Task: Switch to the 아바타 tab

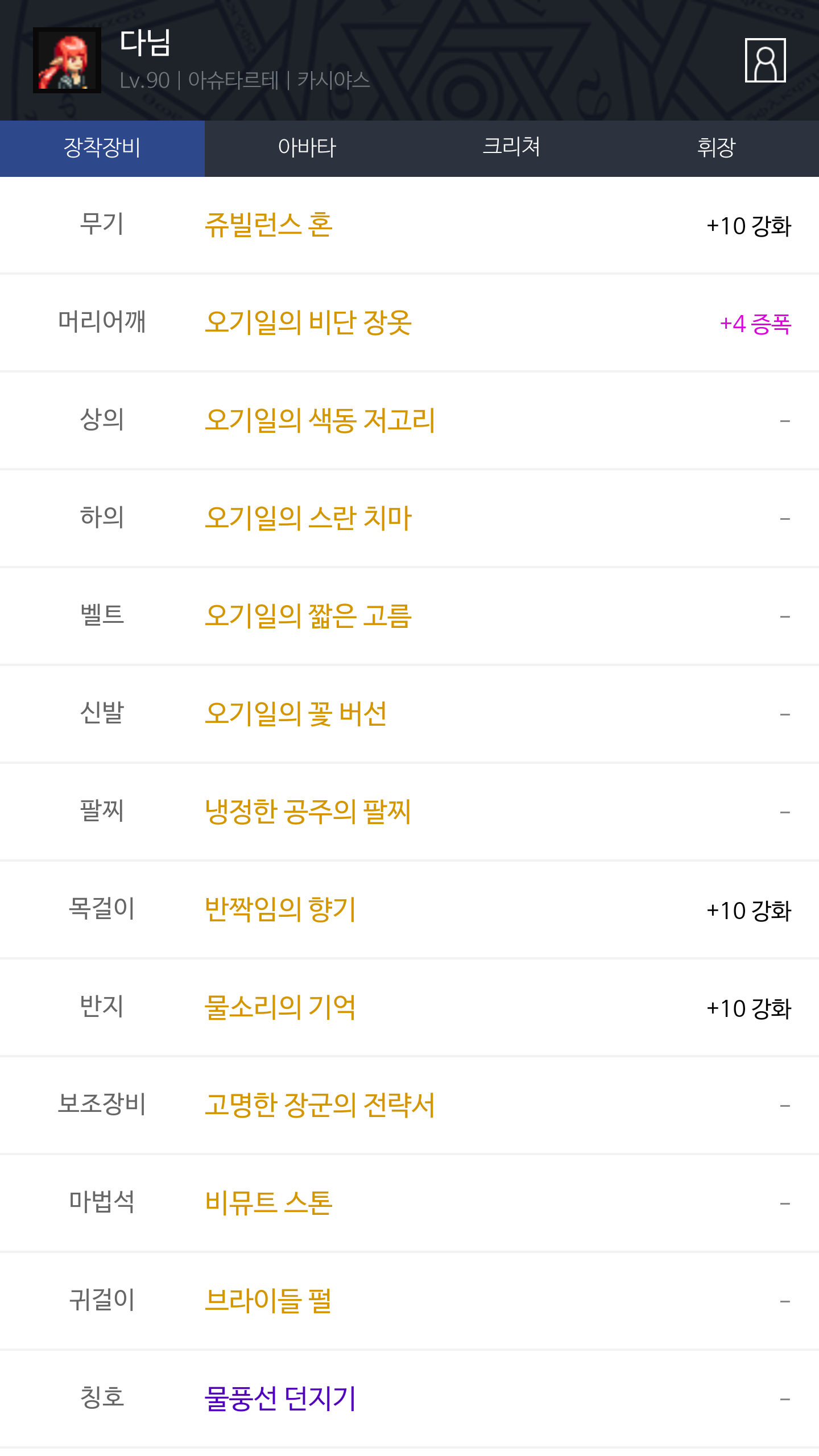Action: [307, 148]
